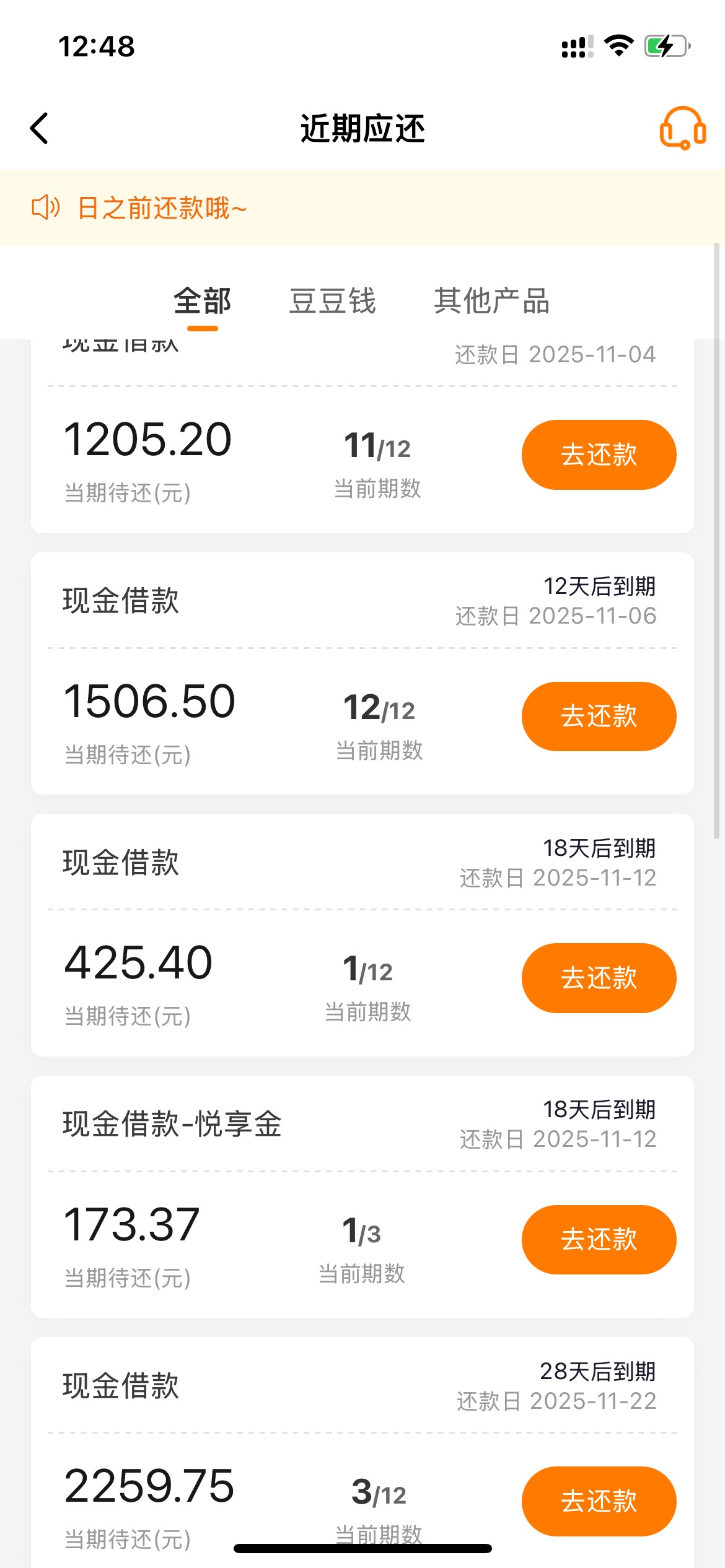Open the 现金借款 card due 2025-11-06

[x=121, y=601]
